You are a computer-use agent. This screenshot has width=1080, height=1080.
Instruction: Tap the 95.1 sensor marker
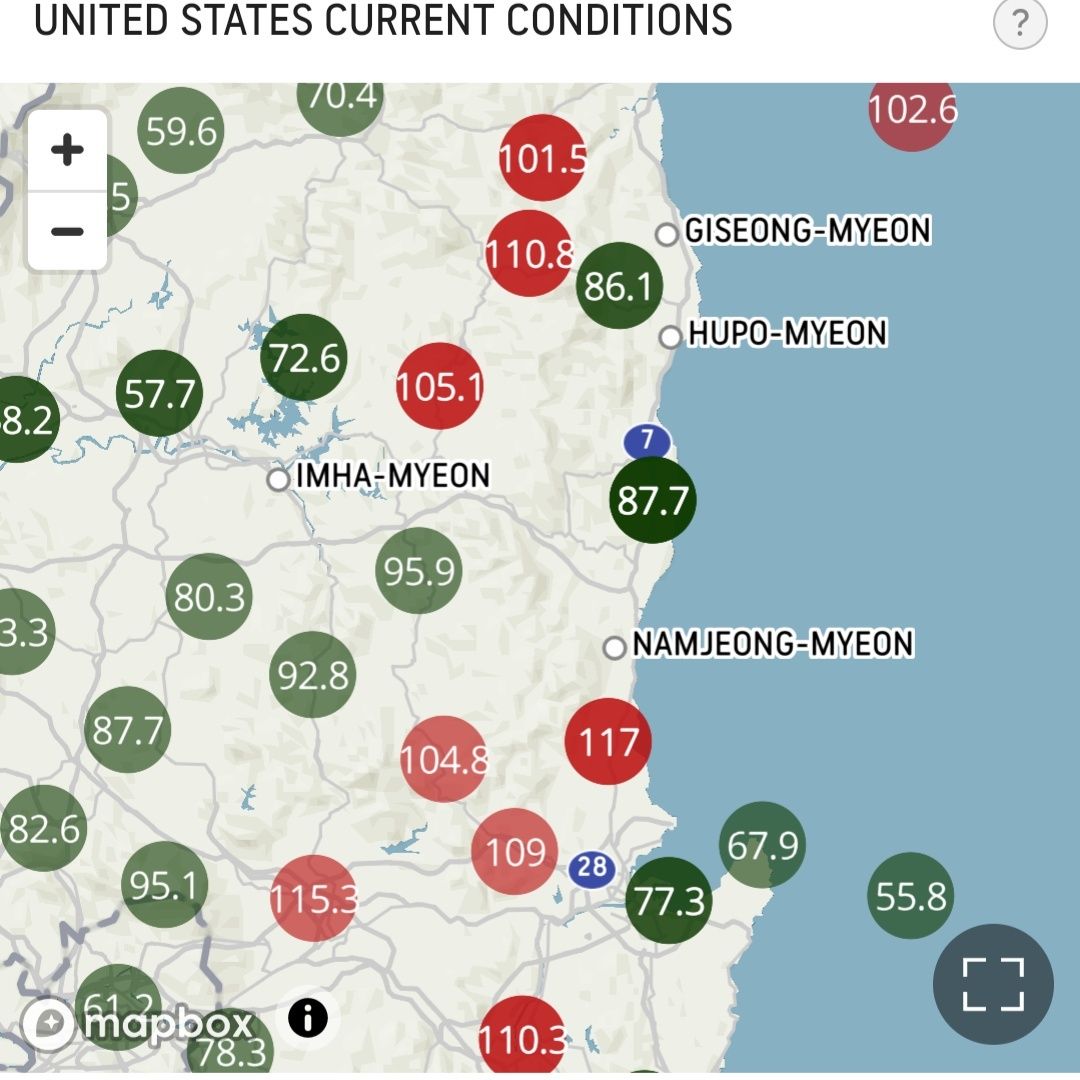(x=164, y=885)
